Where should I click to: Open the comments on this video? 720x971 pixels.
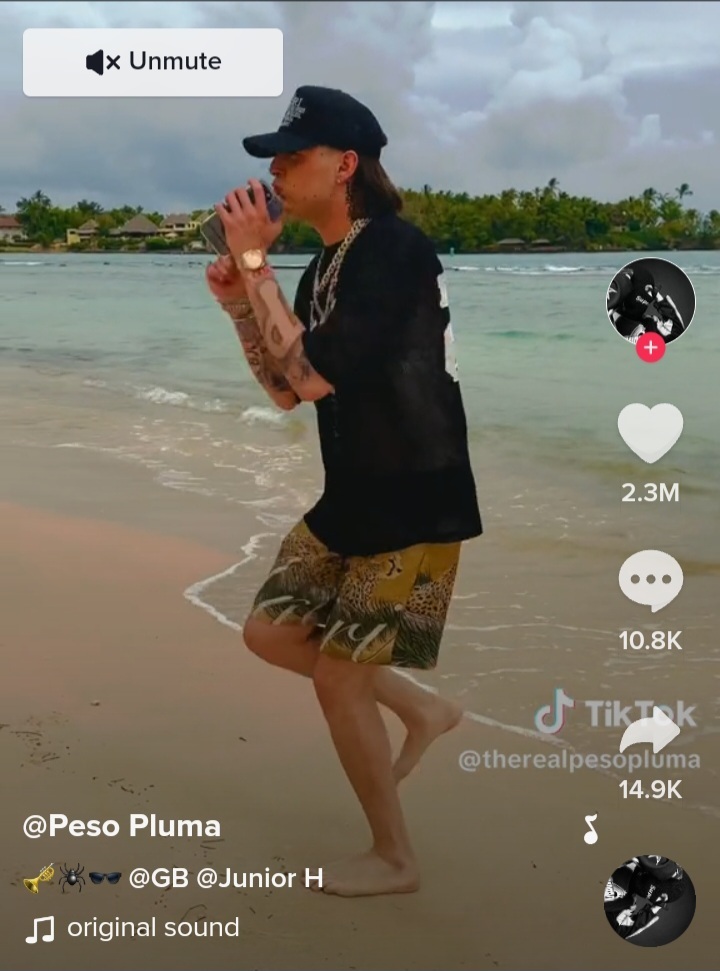pyautogui.click(x=650, y=581)
